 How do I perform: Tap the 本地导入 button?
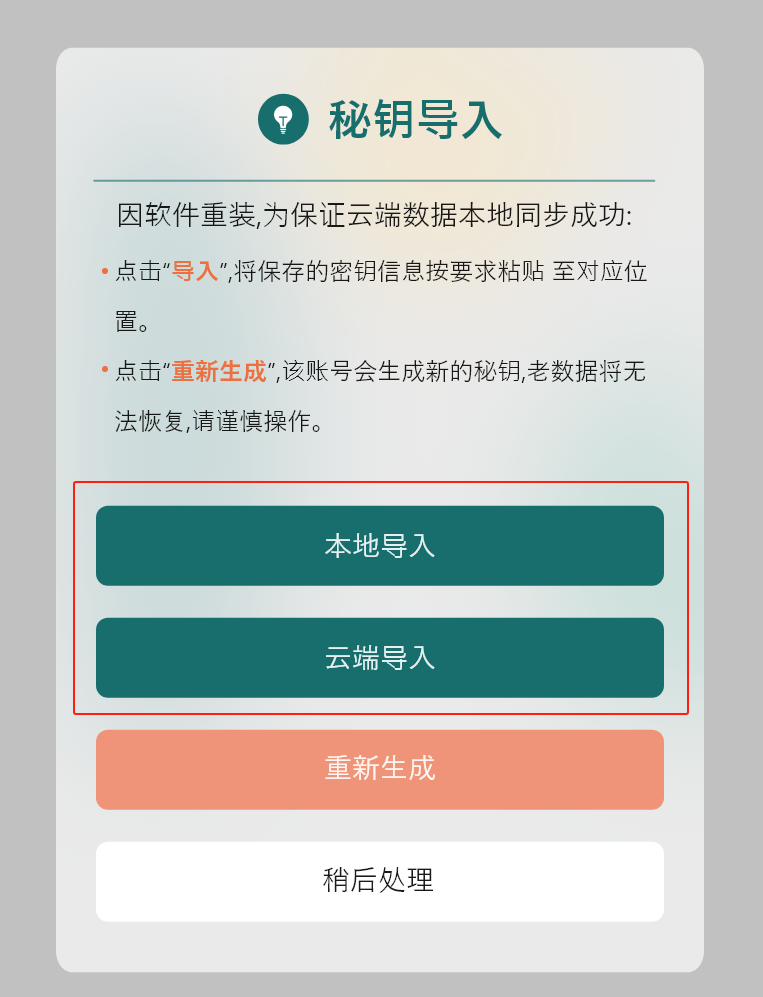coord(380,546)
